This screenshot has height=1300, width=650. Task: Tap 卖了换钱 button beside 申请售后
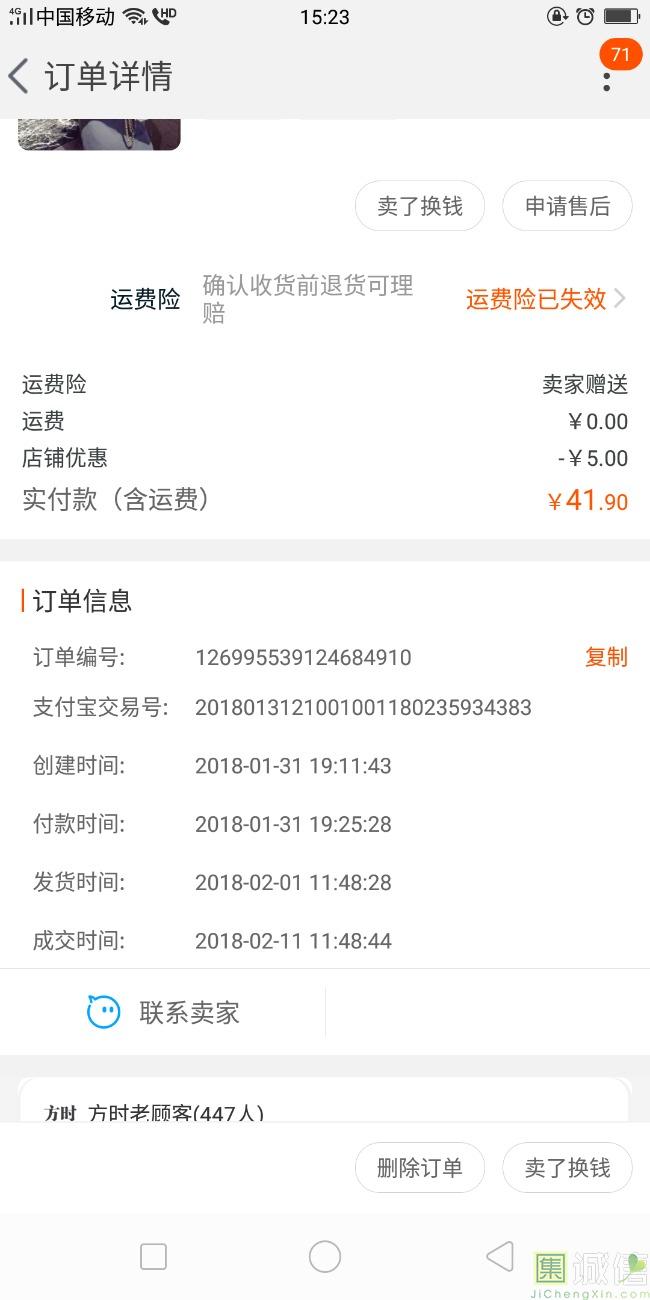click(420, 207)
